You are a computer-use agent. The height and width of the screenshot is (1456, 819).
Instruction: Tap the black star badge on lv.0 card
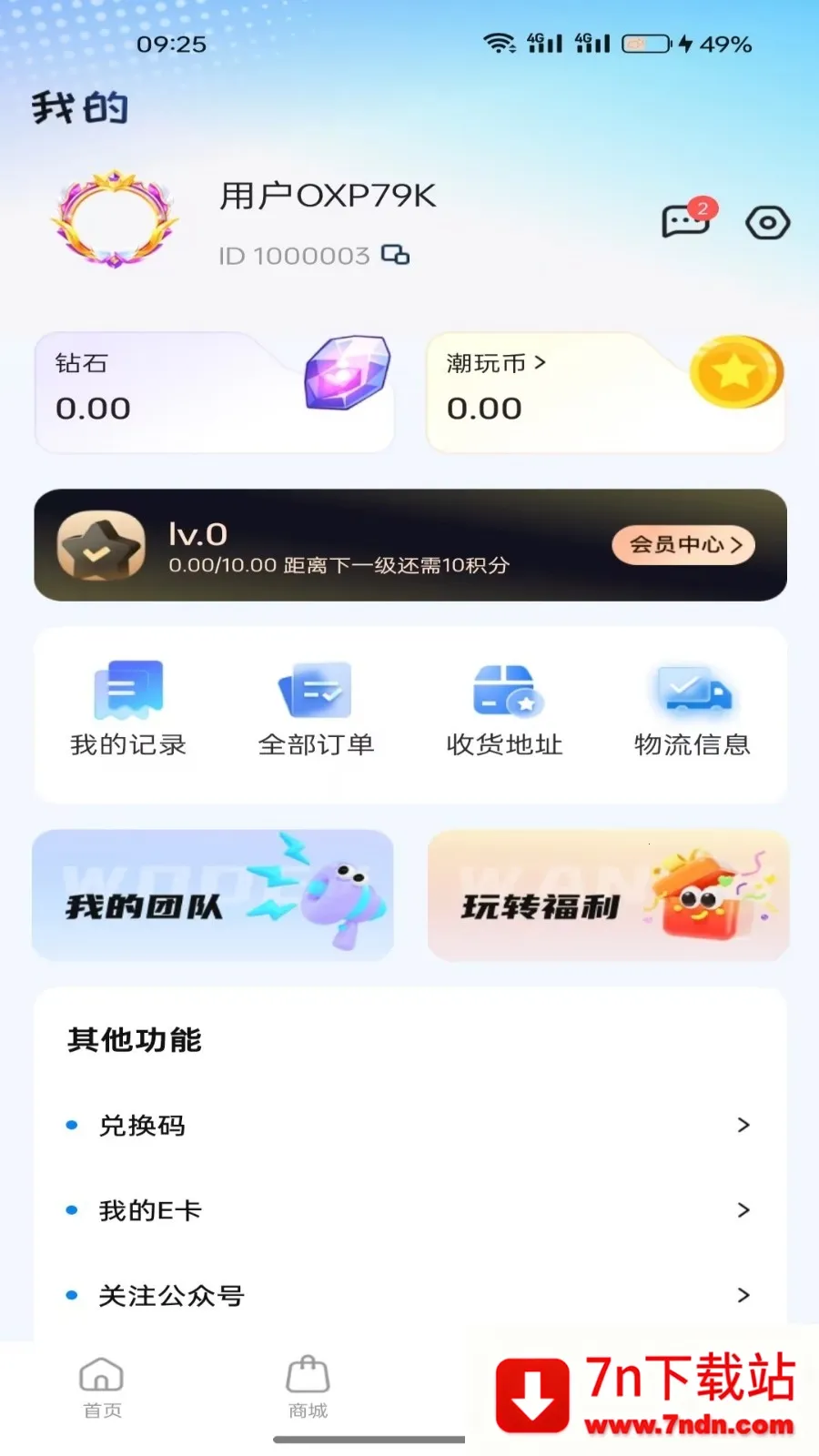tap(100, 544)
